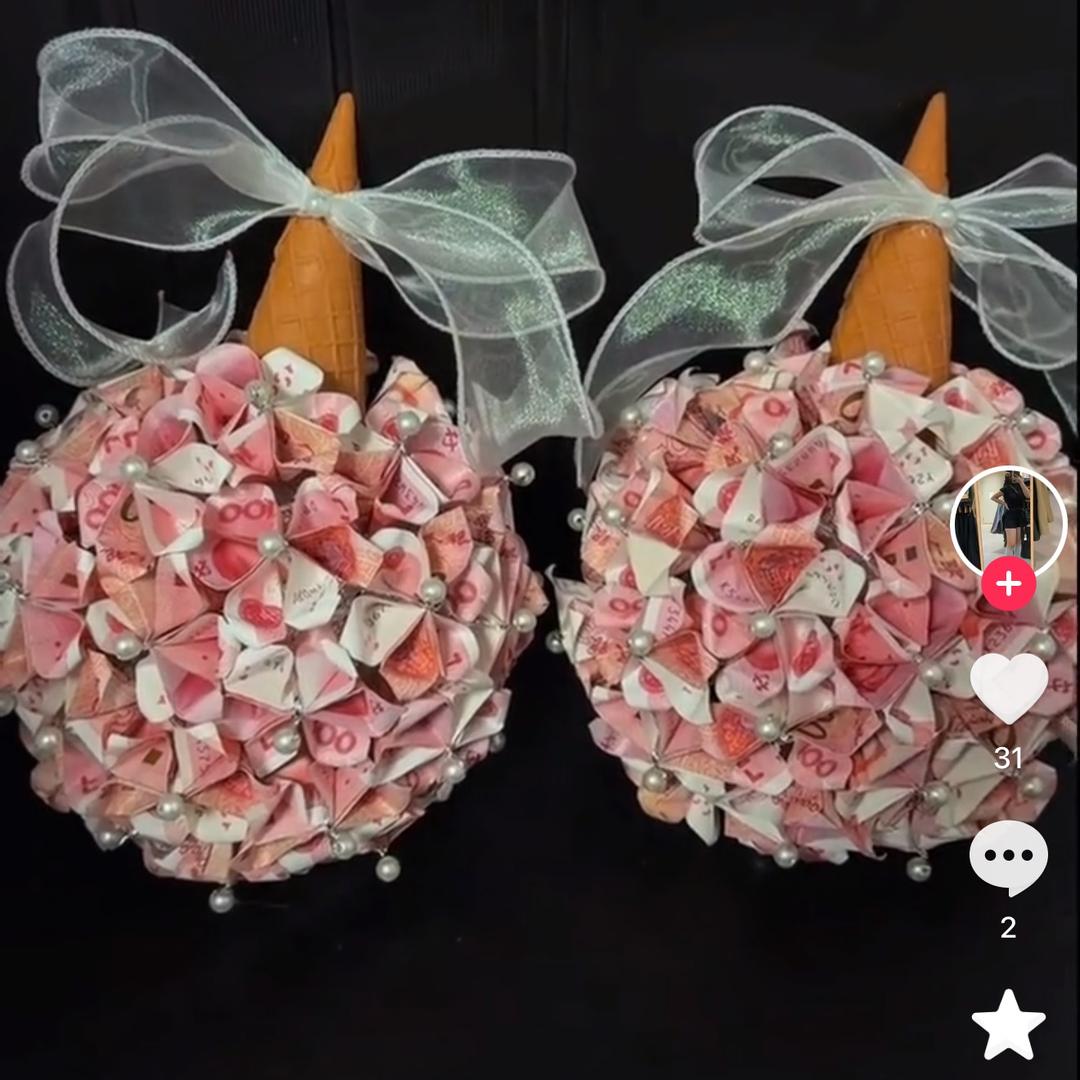Save this video to favorites

[x=1008, y=1024]
